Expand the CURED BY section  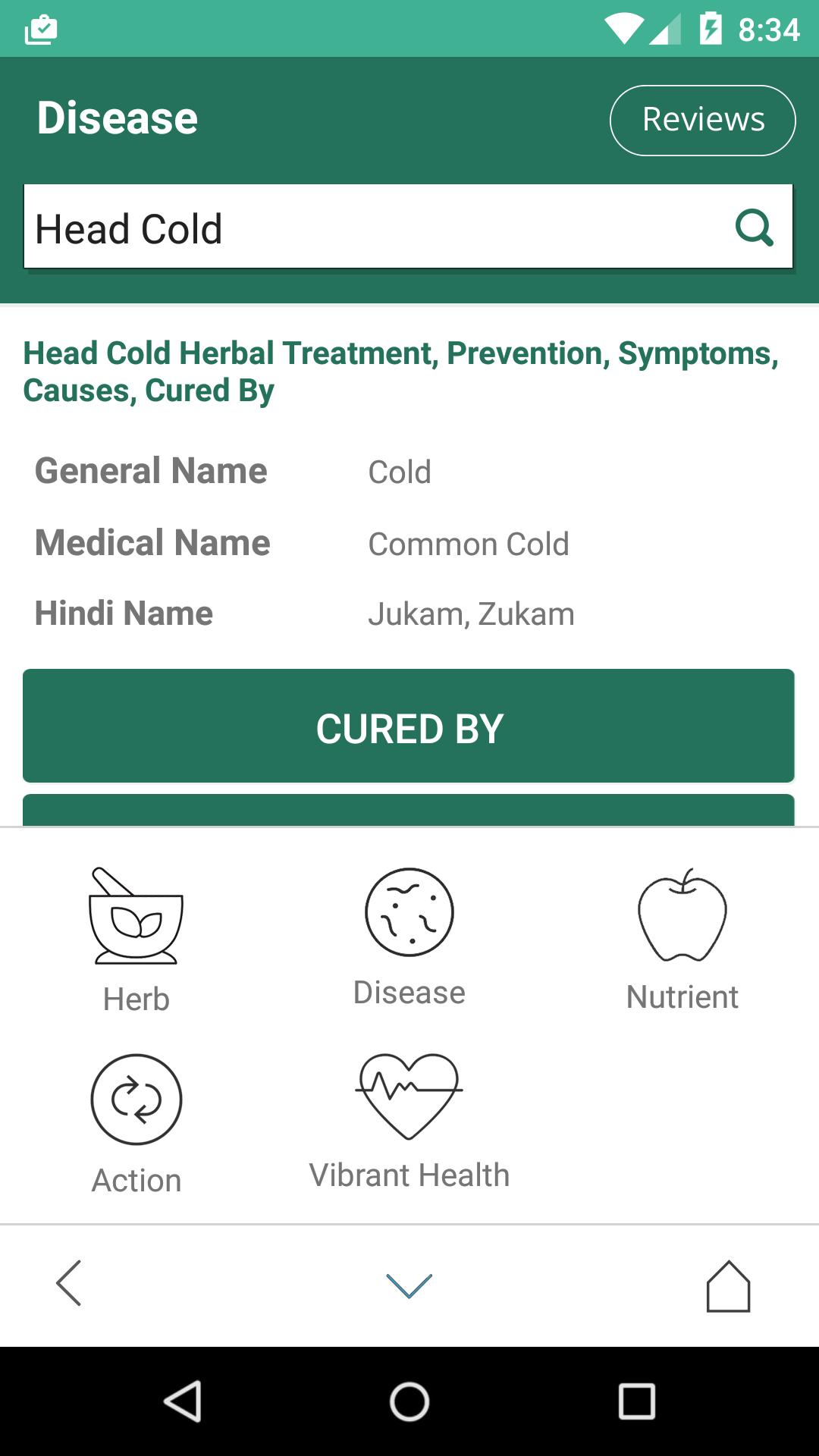[x=409, y=726]
